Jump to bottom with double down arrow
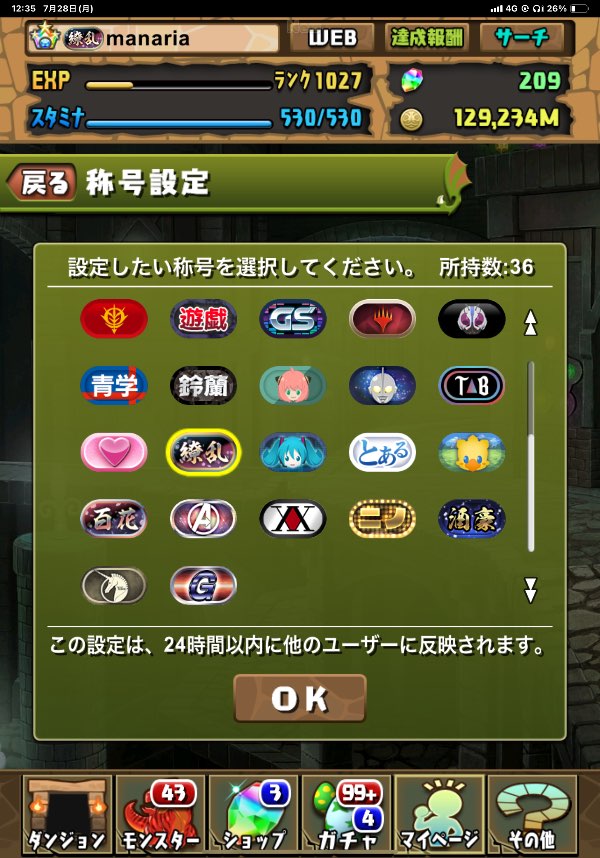The height and width of the screenshot is (858, 600). tap(531, 590)
